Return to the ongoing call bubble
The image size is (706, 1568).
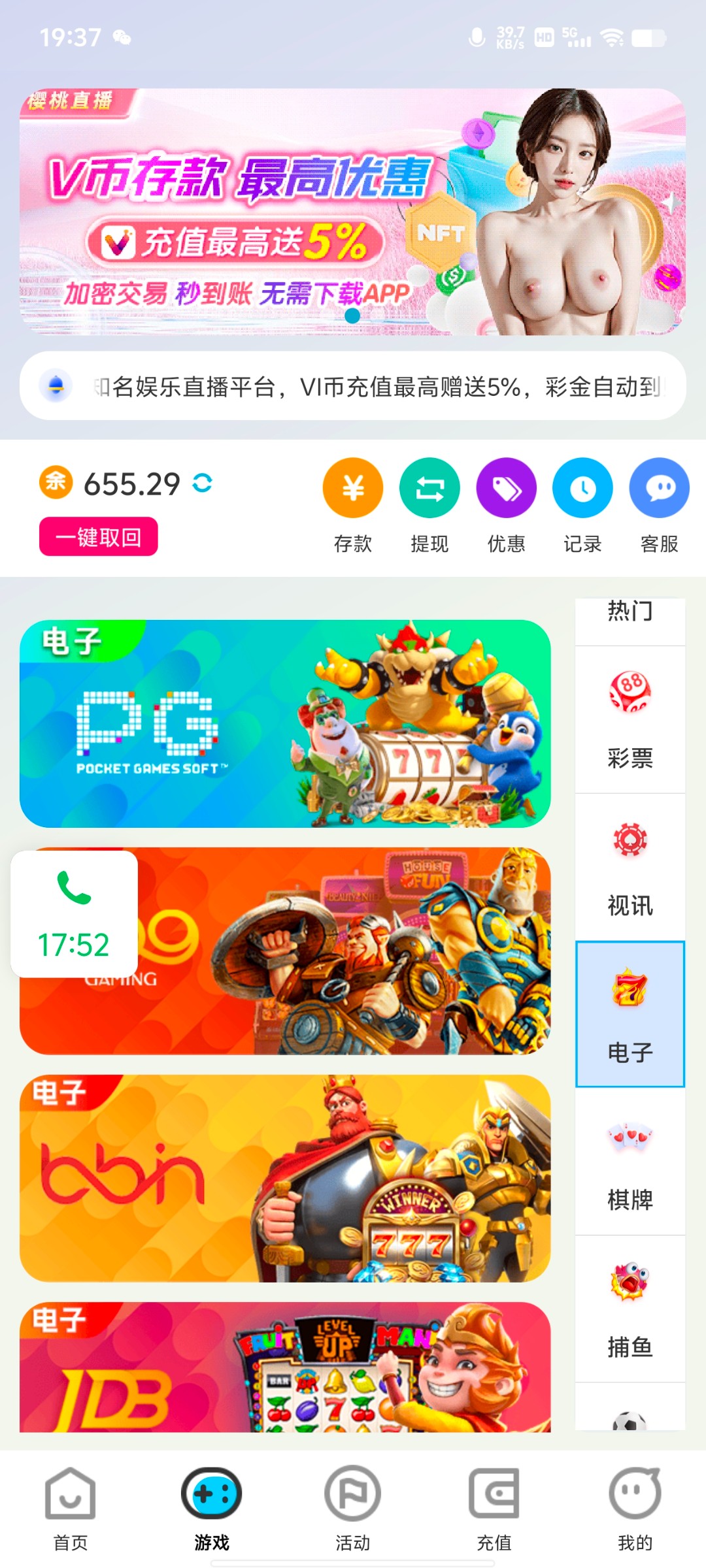click(x=75, y=914)
